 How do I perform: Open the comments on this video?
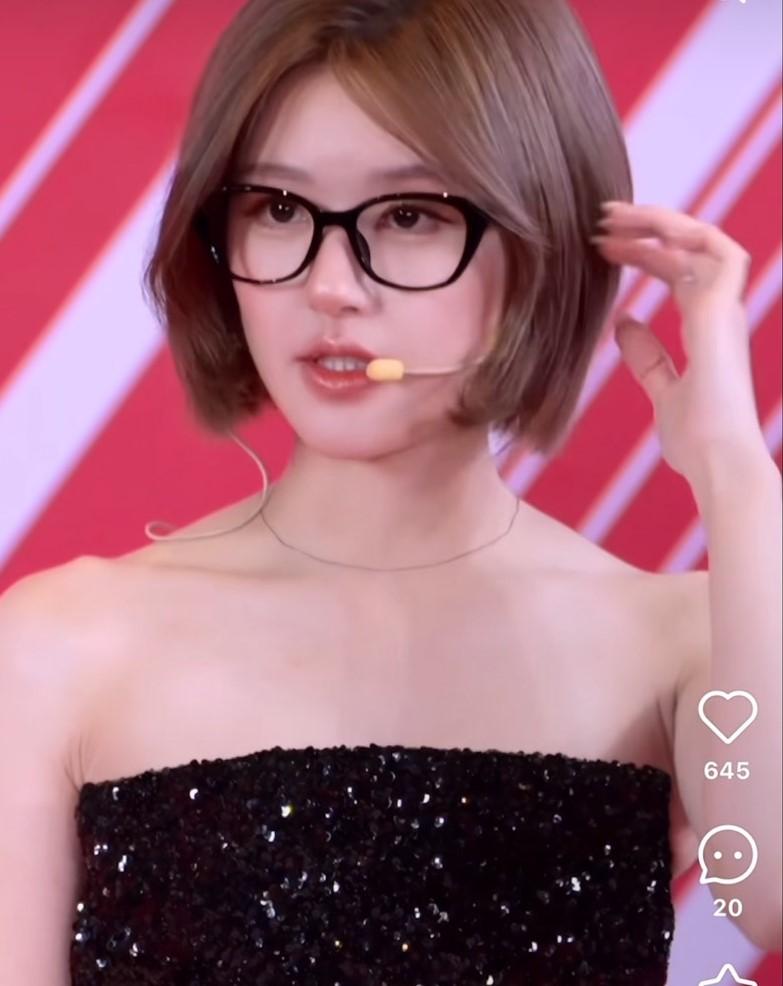point(727,856)
